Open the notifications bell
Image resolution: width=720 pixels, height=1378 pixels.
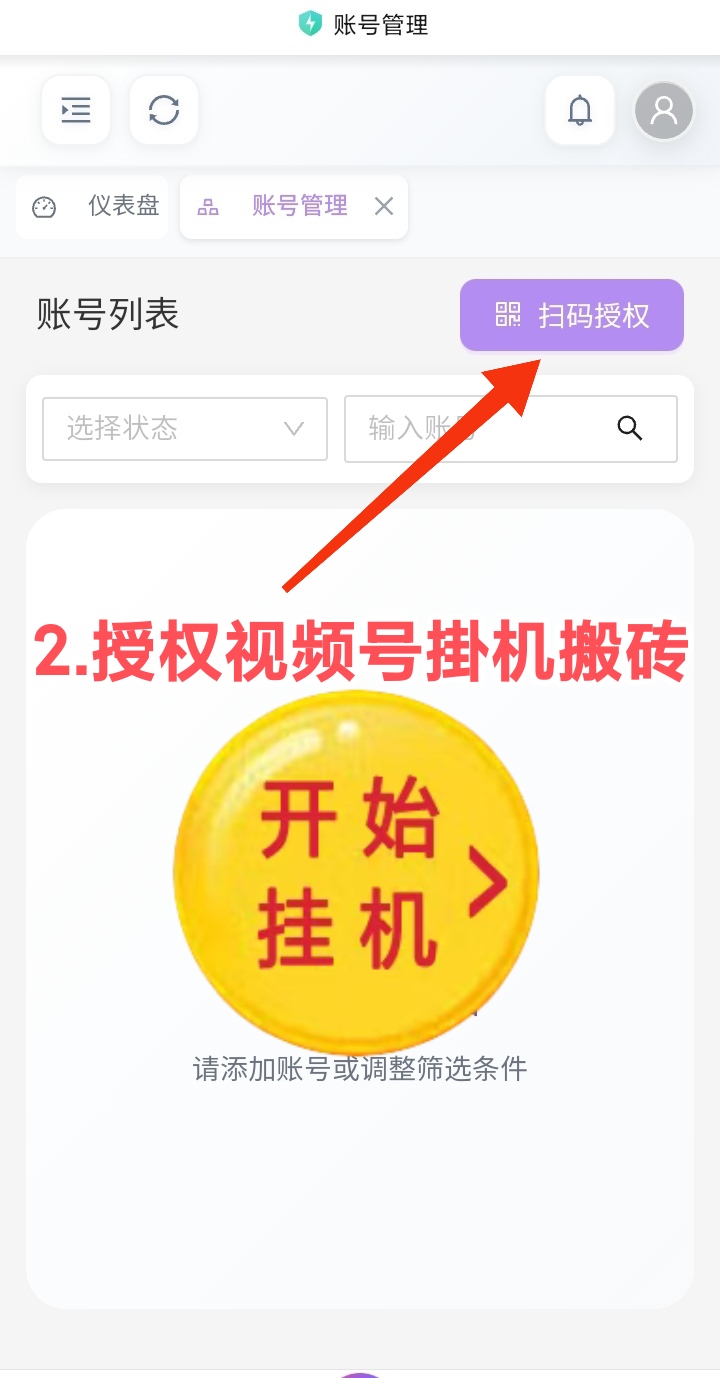pos(580,110)
